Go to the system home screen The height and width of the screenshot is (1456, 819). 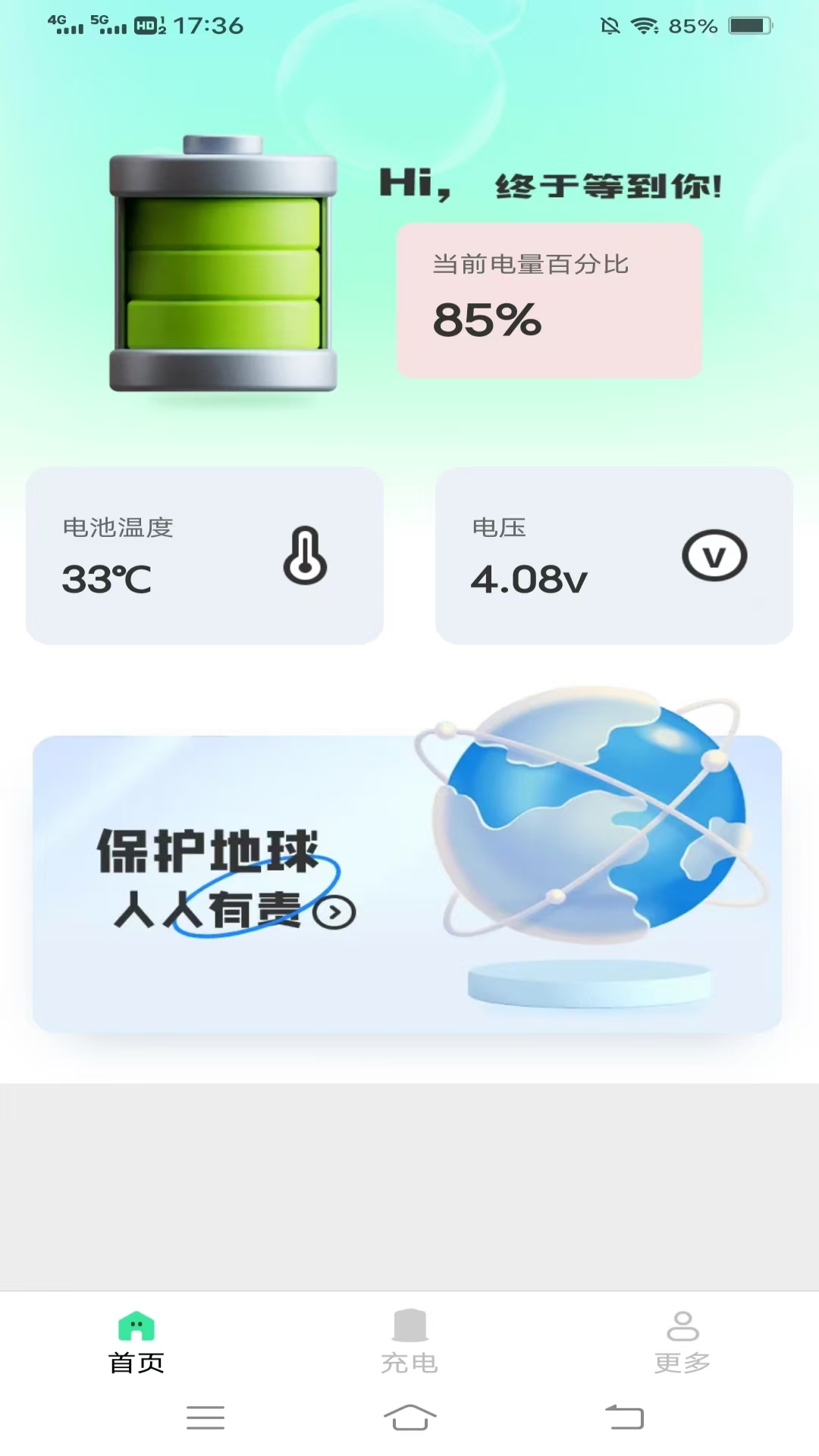409,1417
